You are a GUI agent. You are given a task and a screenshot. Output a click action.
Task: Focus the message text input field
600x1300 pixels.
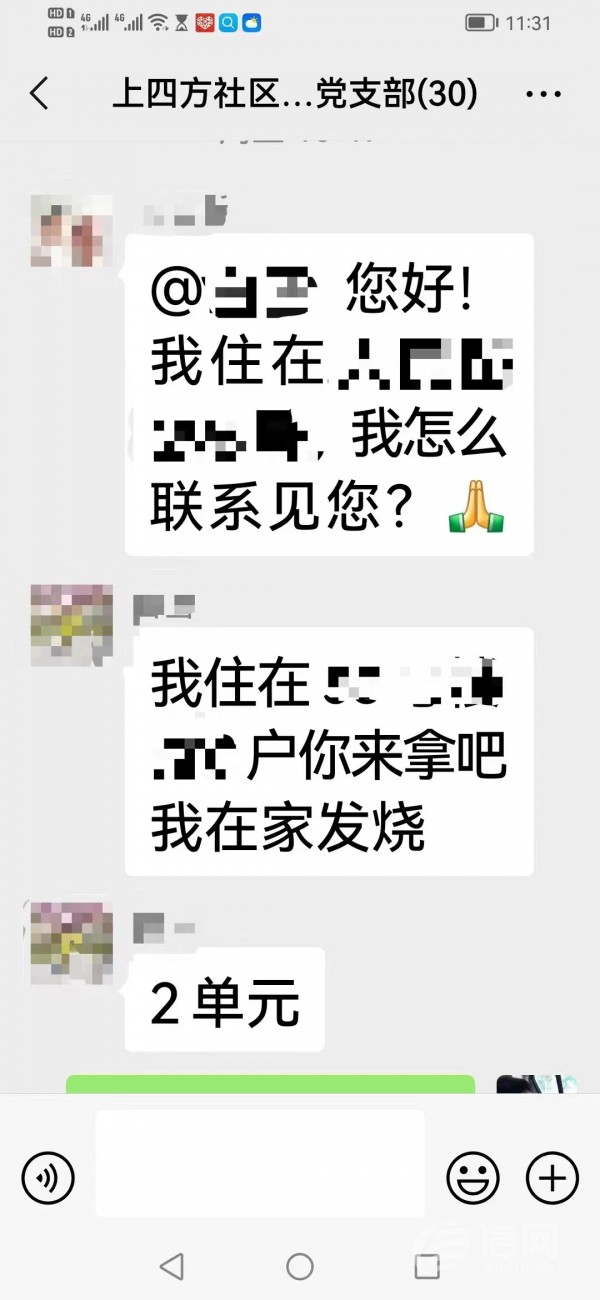pos(260,1163)
